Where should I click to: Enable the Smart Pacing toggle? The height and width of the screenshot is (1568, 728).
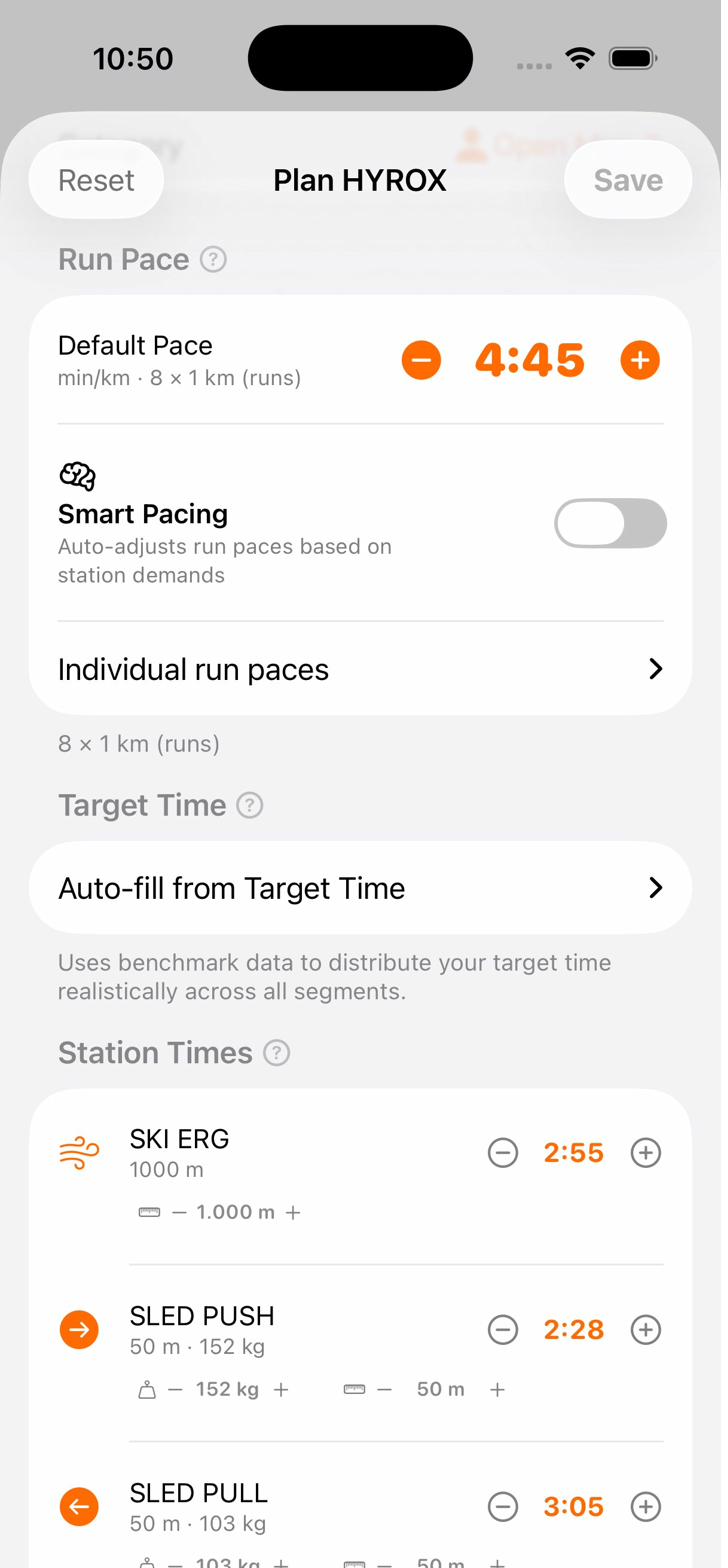click(610, 523)
